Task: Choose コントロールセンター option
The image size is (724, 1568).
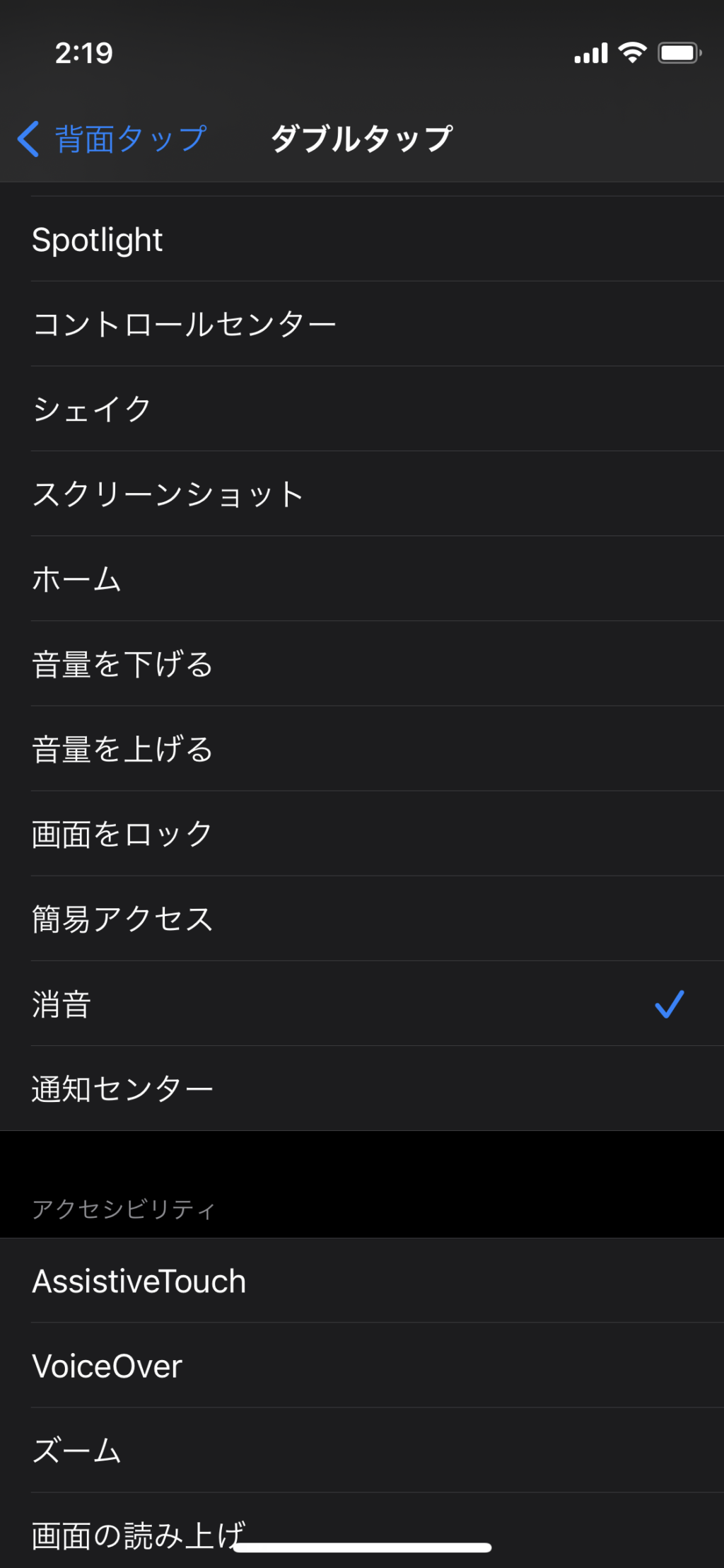Action: click(x=362, y=324)
